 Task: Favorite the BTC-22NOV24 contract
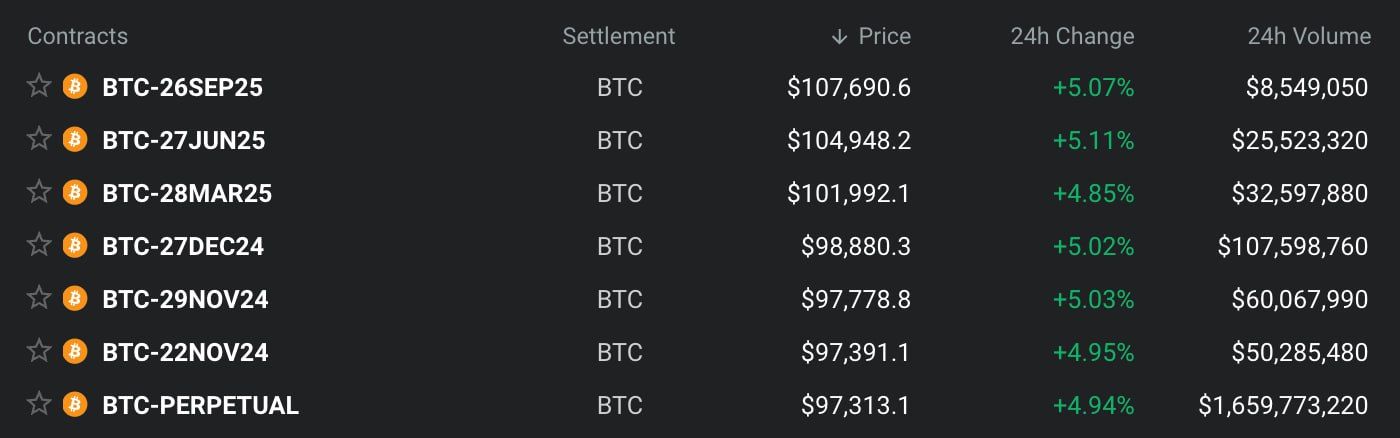click(39, 352)
